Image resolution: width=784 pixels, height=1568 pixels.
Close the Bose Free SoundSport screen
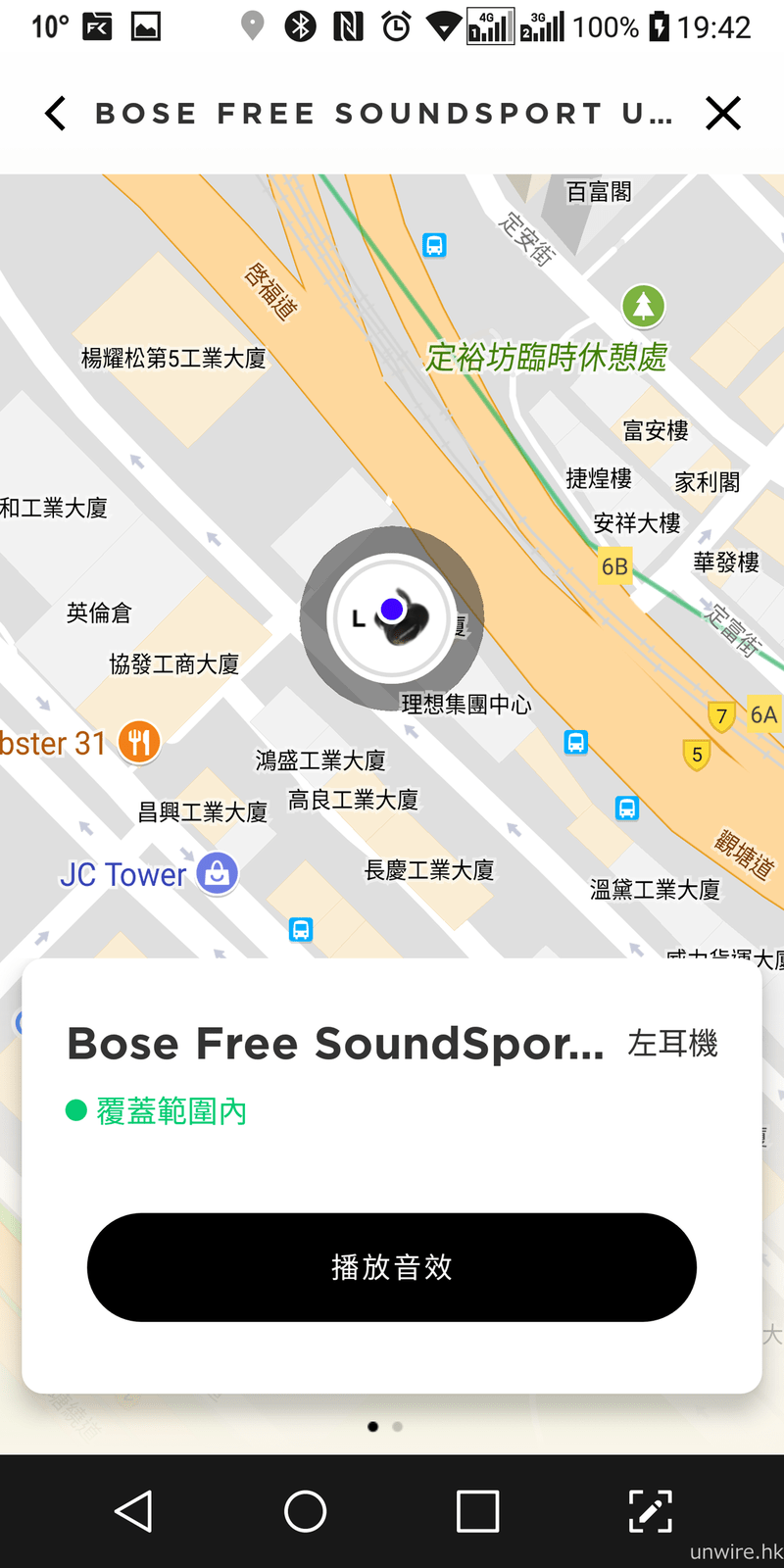pyautogui.click(x=723, y=114)
